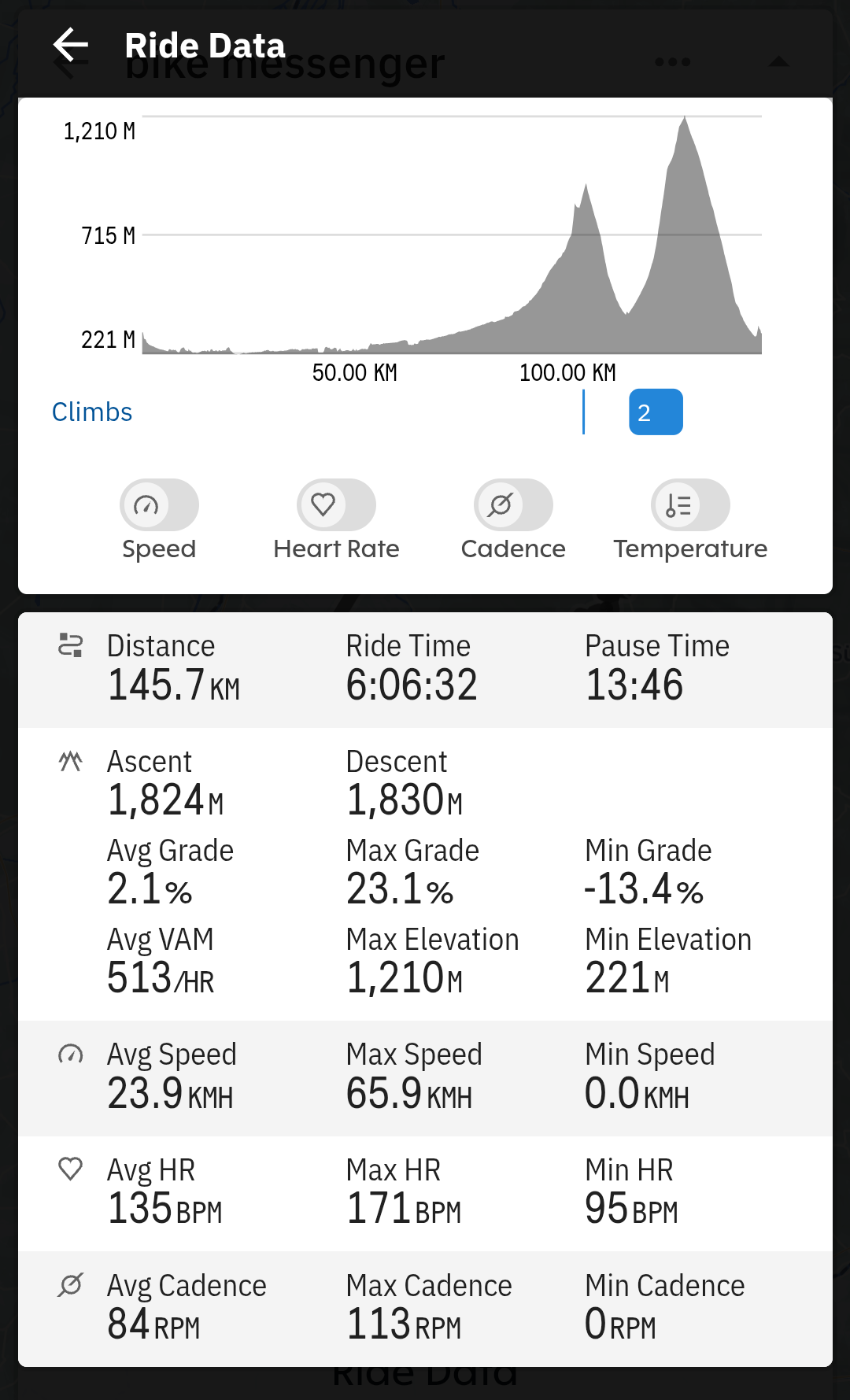This screenshot has height=1400, width=850.
Task: Switch on the Temperature overlay
Action: [x=690, y=504]
